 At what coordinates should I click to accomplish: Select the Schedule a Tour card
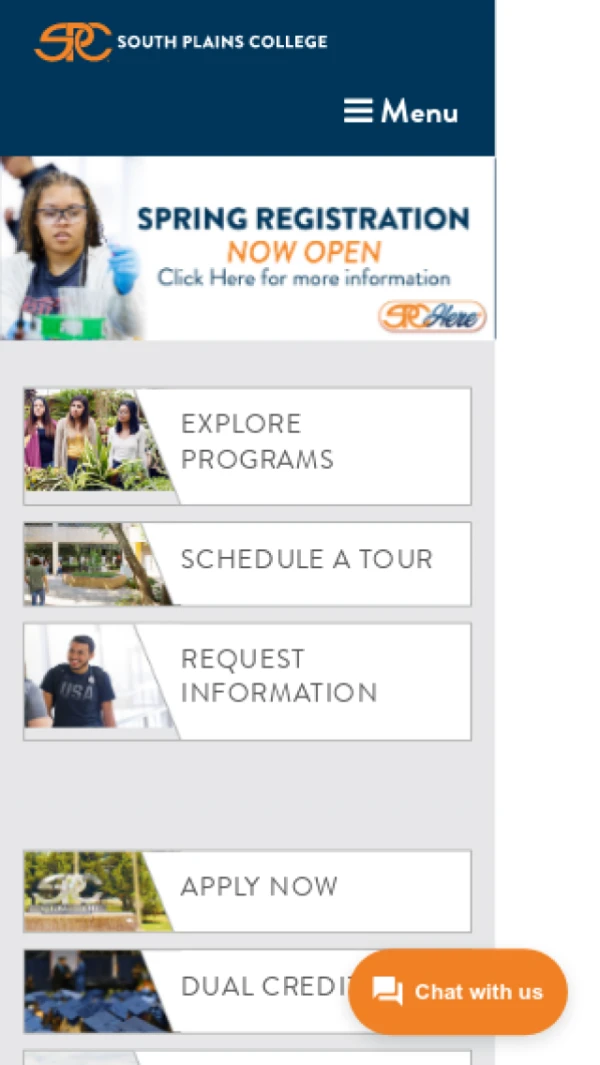247,564
